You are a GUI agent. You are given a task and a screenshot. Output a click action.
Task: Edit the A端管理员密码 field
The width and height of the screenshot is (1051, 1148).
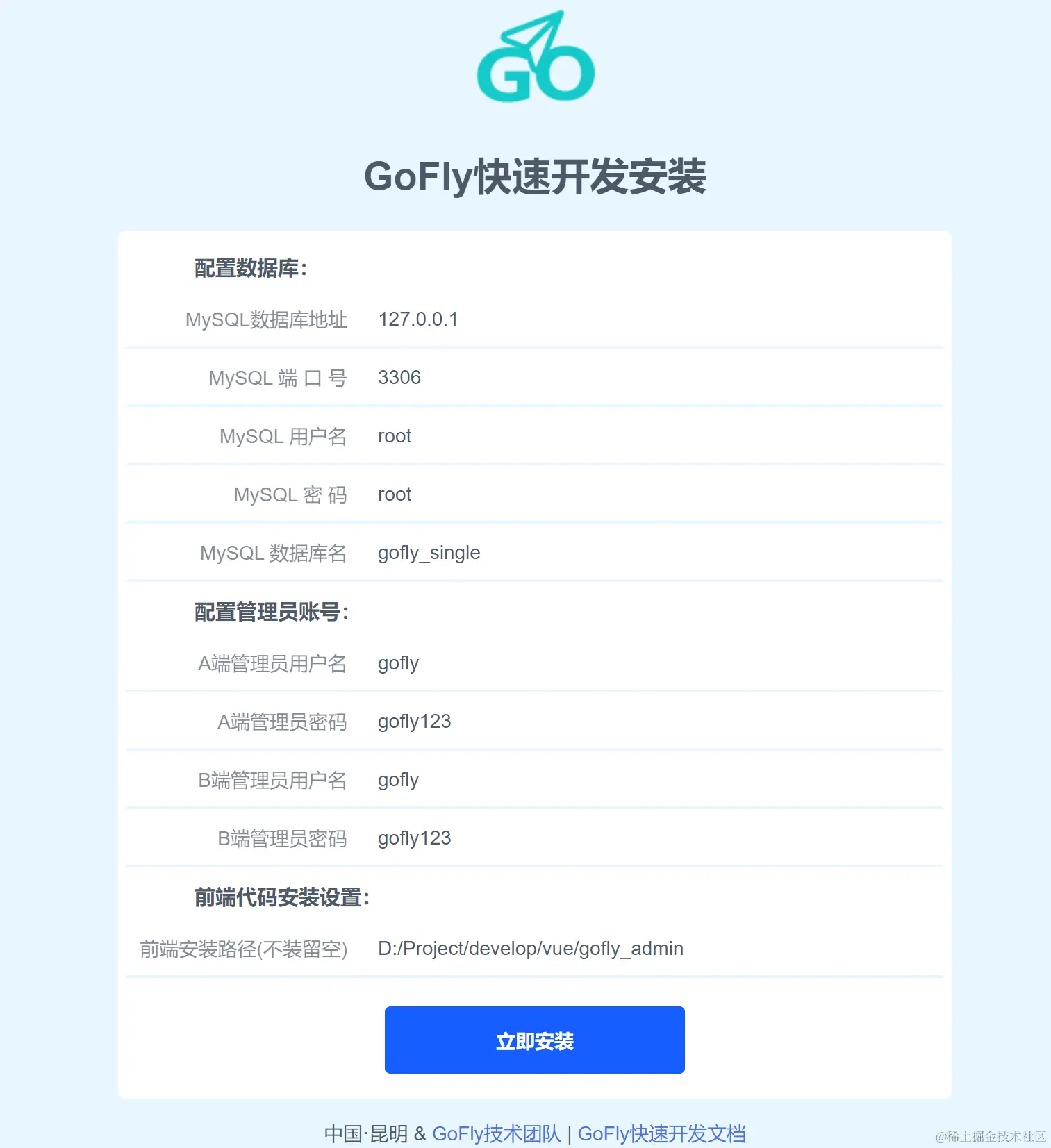click(x=653, y=722)
